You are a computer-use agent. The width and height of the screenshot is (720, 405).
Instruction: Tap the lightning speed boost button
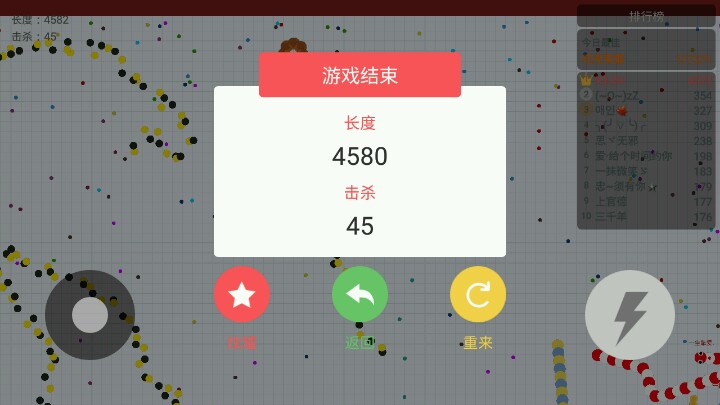click(629, 315)
